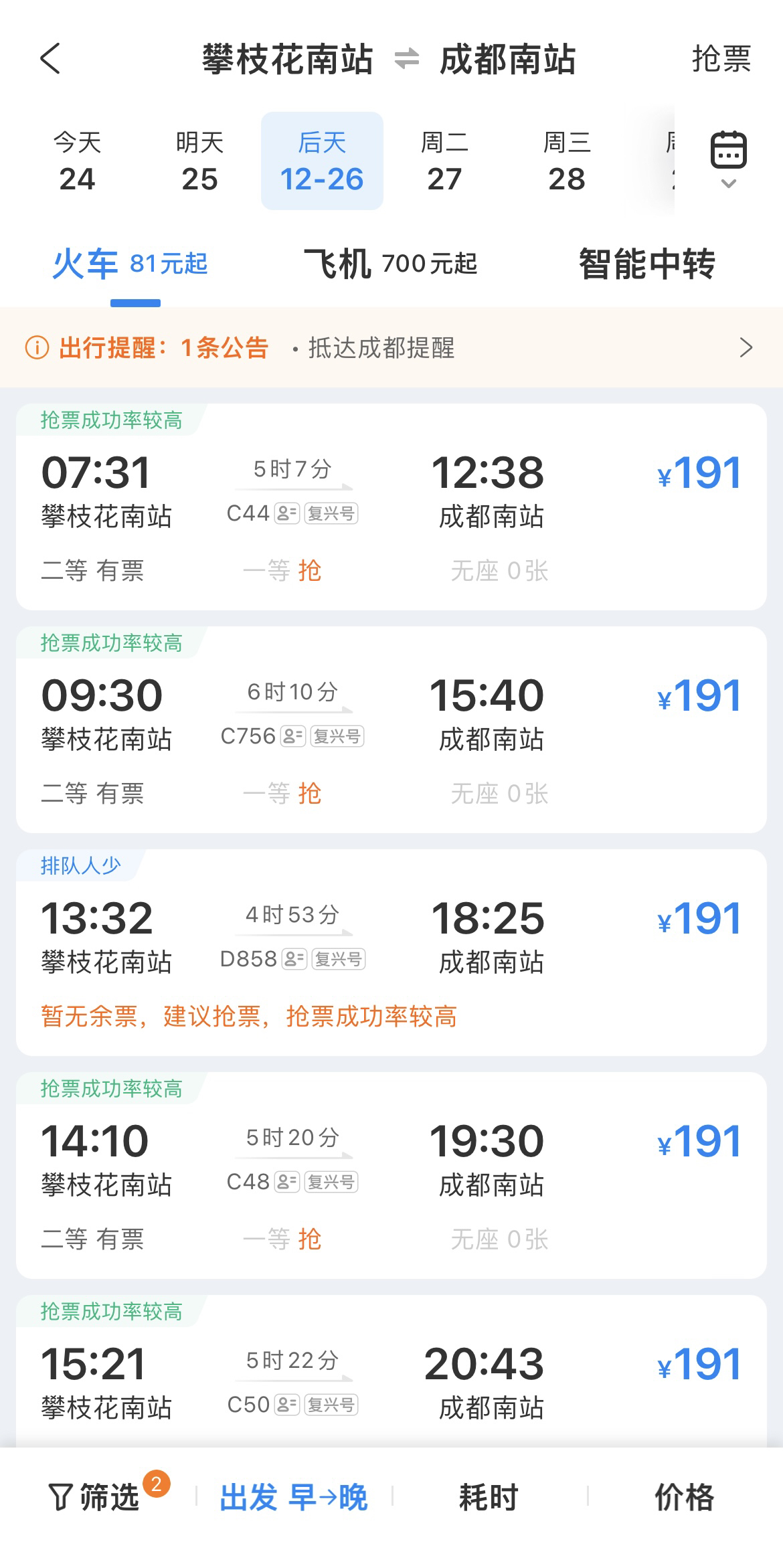
Task: Open the 出行提醒 announcement banner
Action: click(x=391, y=347)
